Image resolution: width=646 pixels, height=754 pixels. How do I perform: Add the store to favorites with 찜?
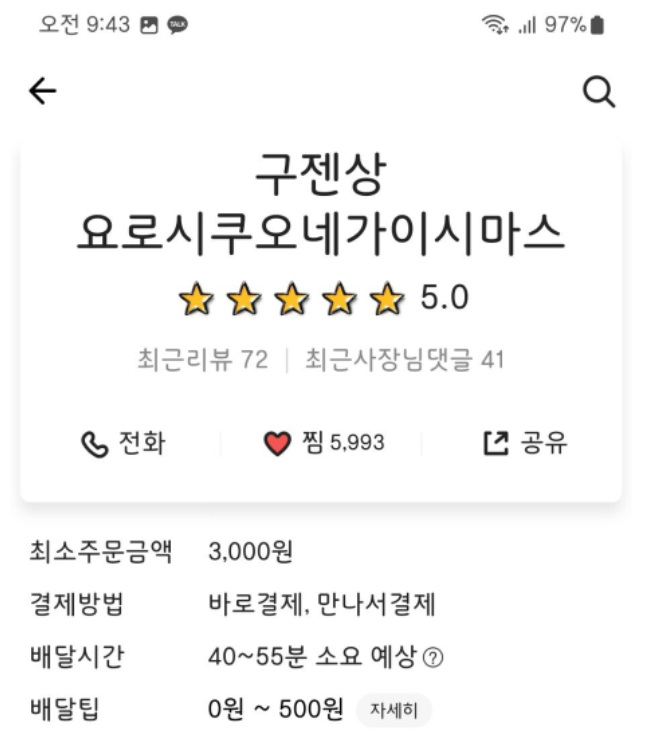324,443
